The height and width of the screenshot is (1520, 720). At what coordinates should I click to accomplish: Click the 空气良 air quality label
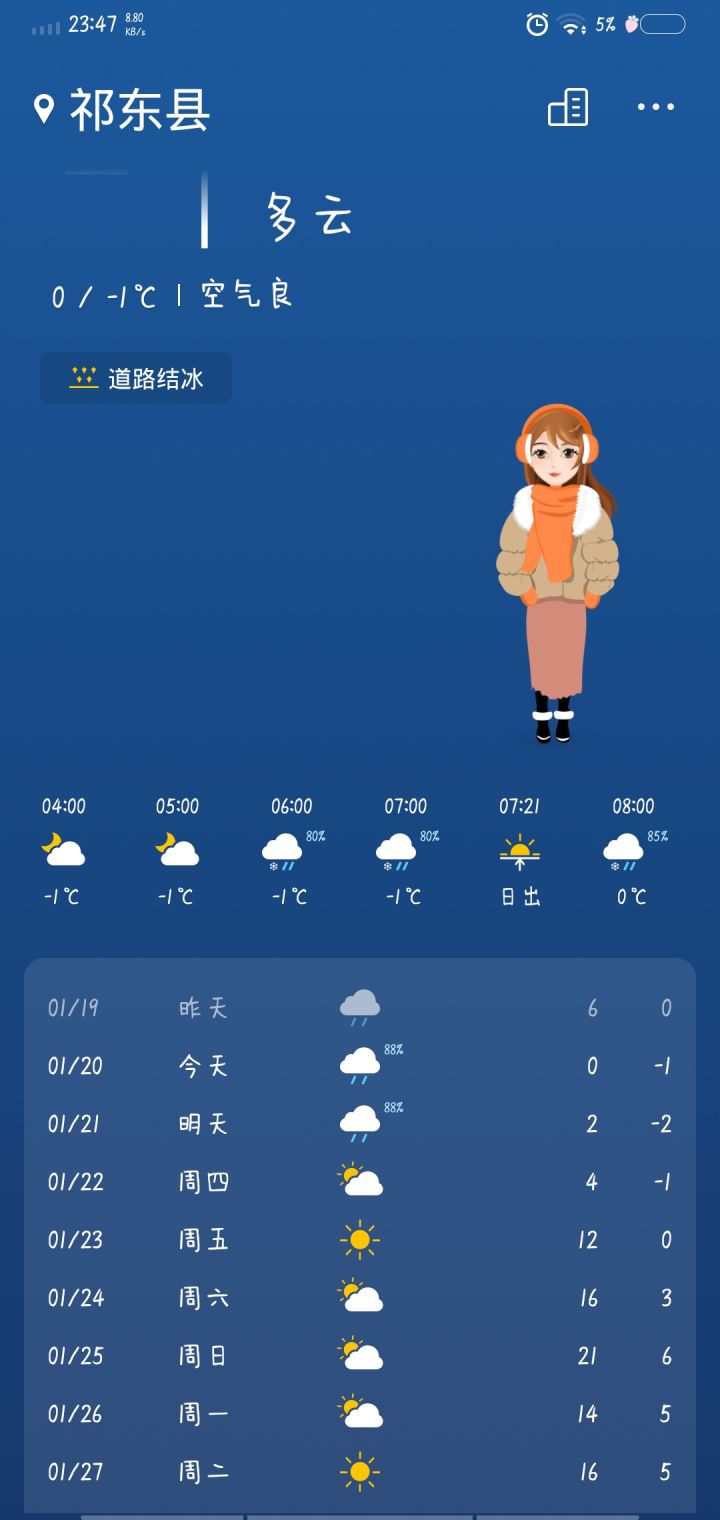pyautogui.click(x=248, y=295)
